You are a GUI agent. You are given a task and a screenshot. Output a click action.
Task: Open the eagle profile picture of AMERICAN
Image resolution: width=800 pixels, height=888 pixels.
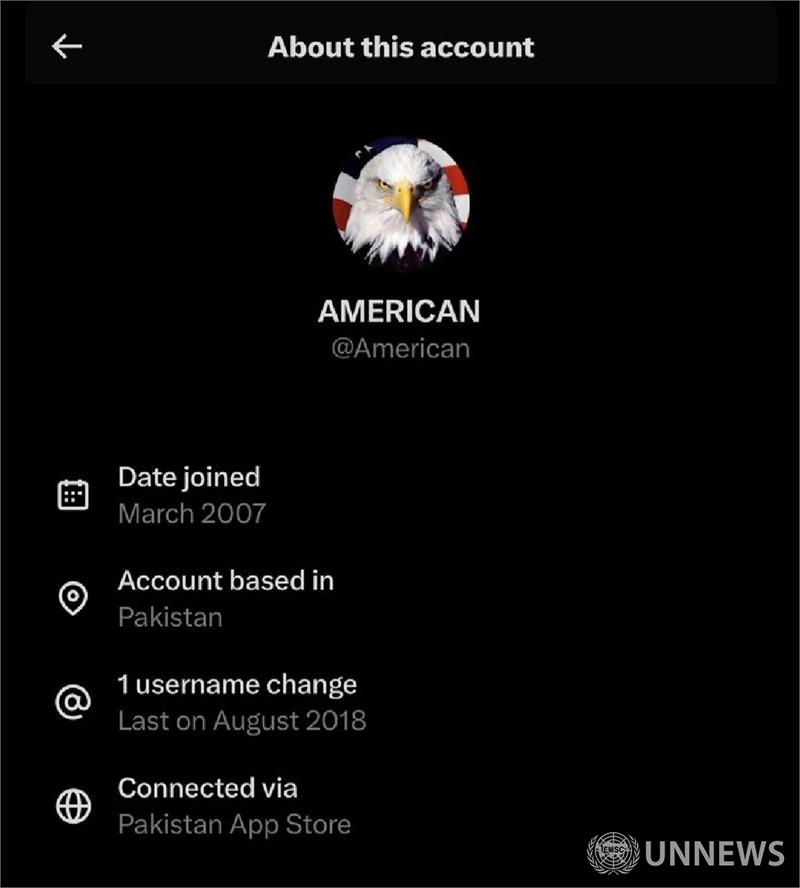401,204
